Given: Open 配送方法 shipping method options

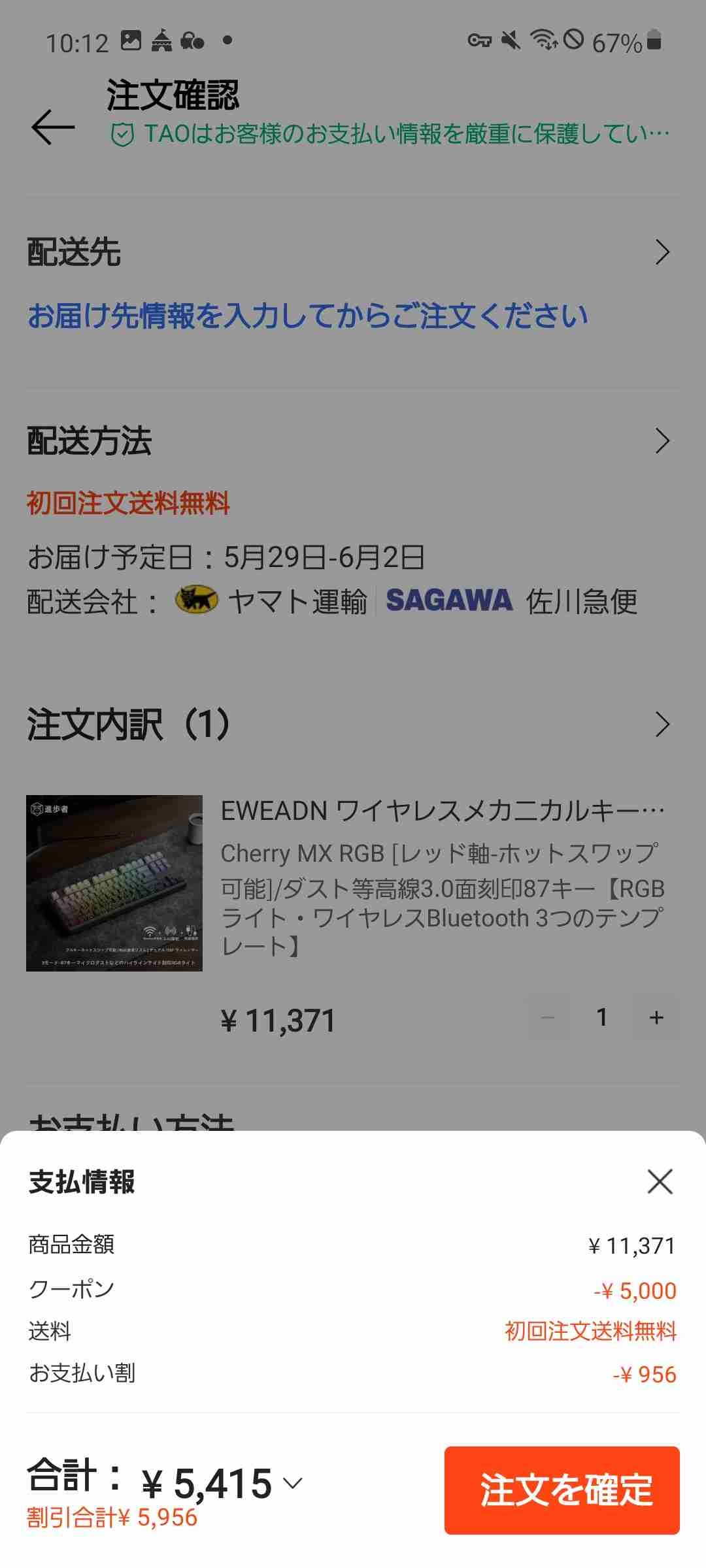Looking at the screenshot, I should 662,441.
